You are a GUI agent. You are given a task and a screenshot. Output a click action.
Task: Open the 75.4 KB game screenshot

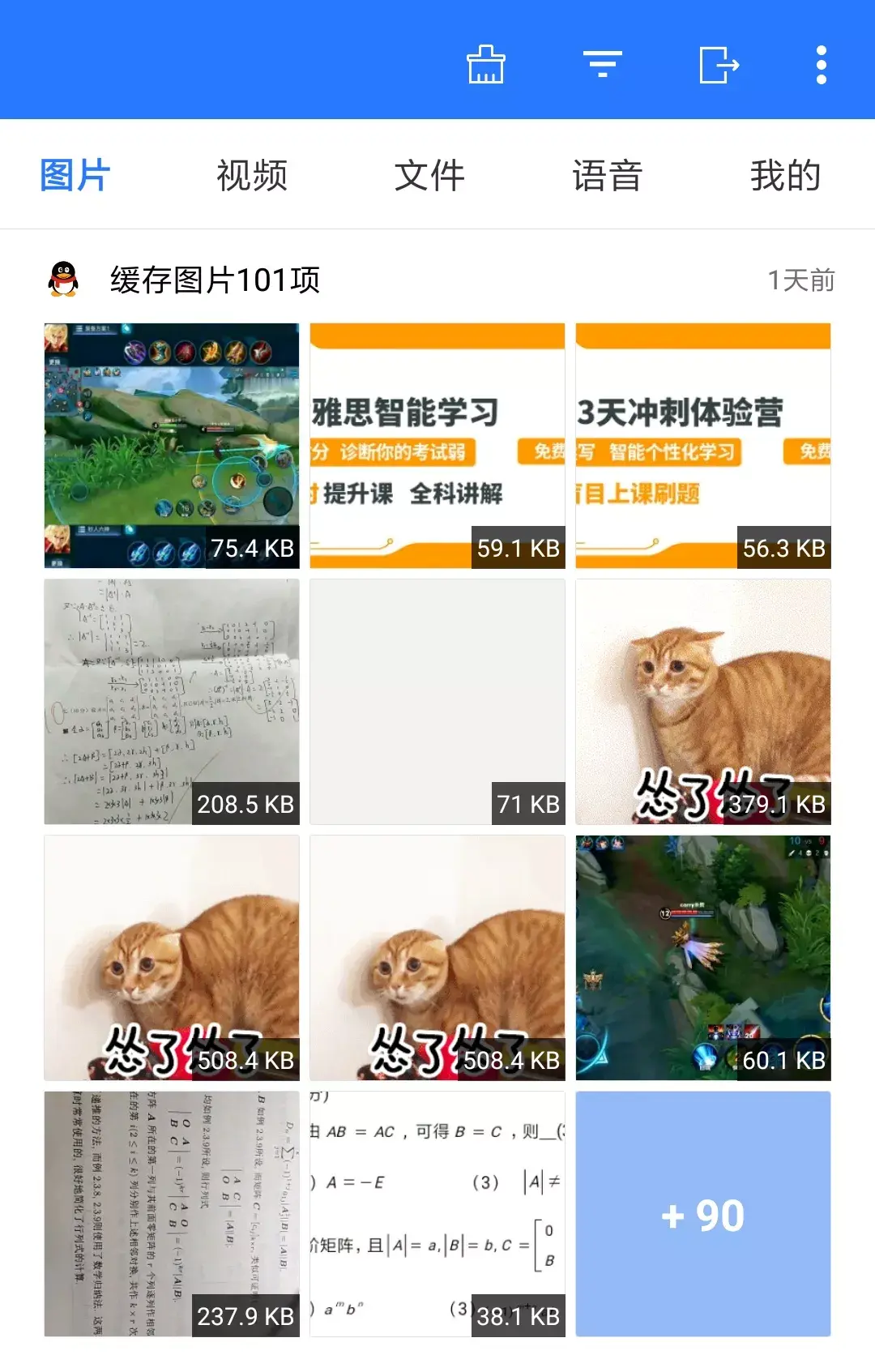[172, 446]
